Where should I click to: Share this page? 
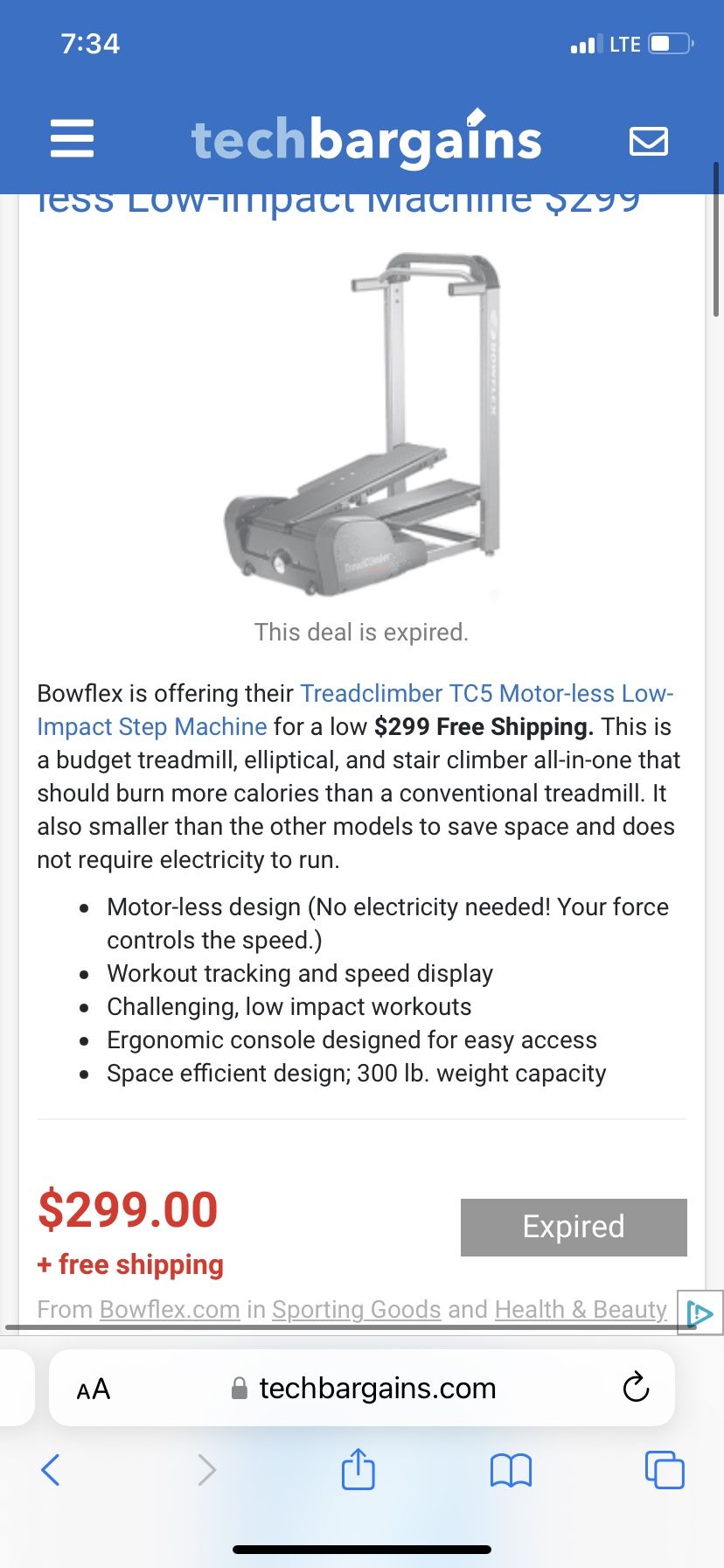click(x=358, y=1468)
